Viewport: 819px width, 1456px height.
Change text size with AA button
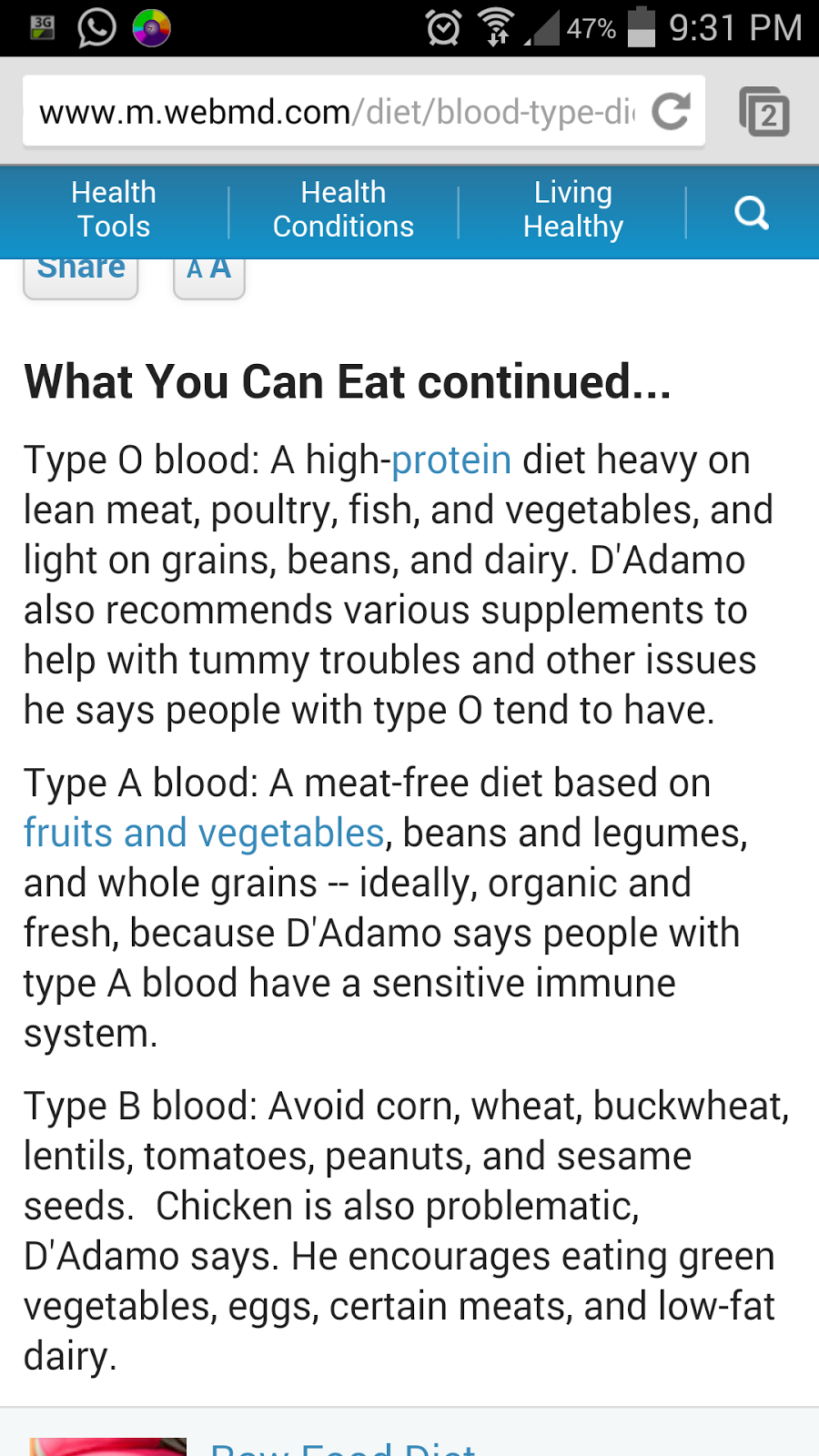(209, 275)
